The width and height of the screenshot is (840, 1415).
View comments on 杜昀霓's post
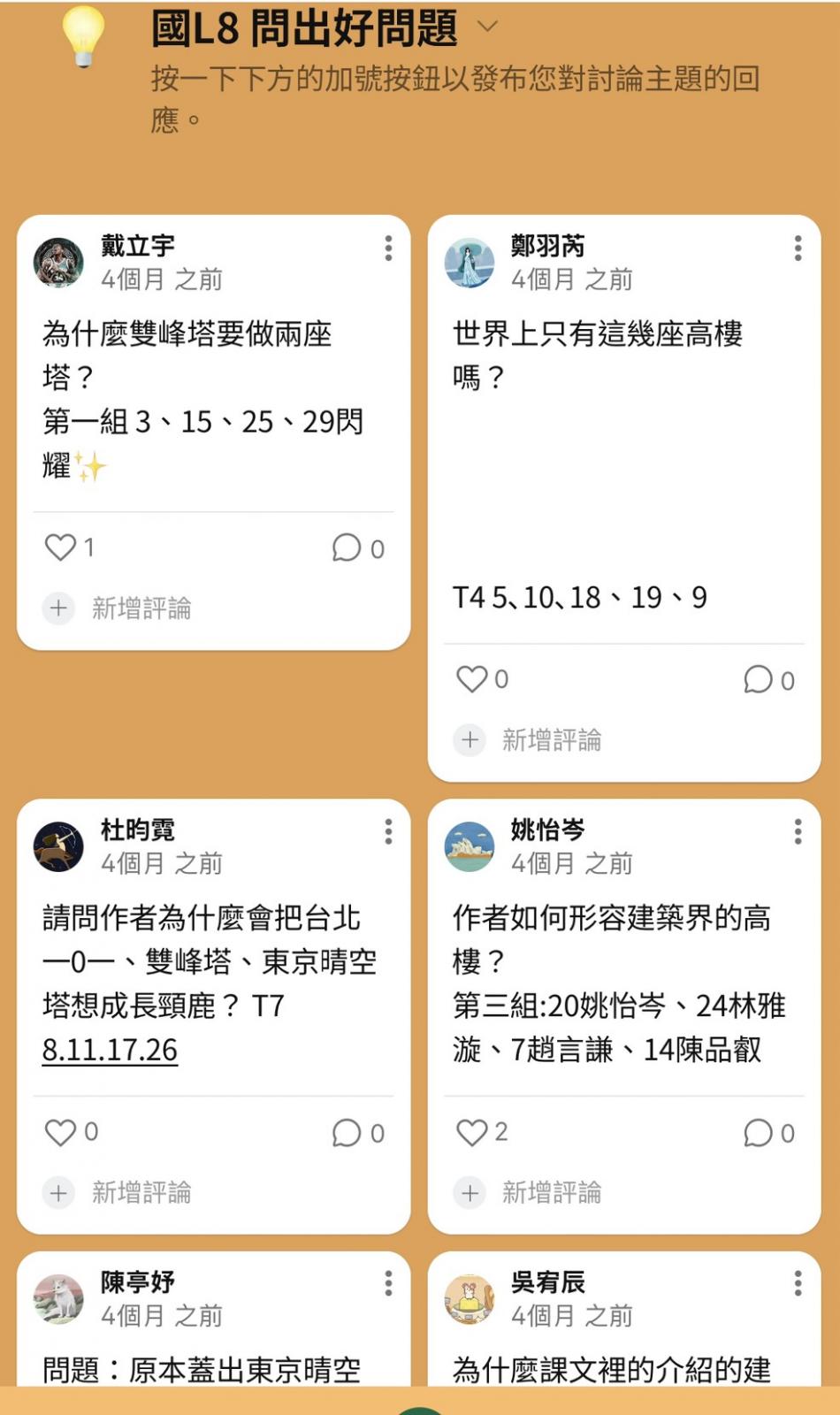[347, 1133]
